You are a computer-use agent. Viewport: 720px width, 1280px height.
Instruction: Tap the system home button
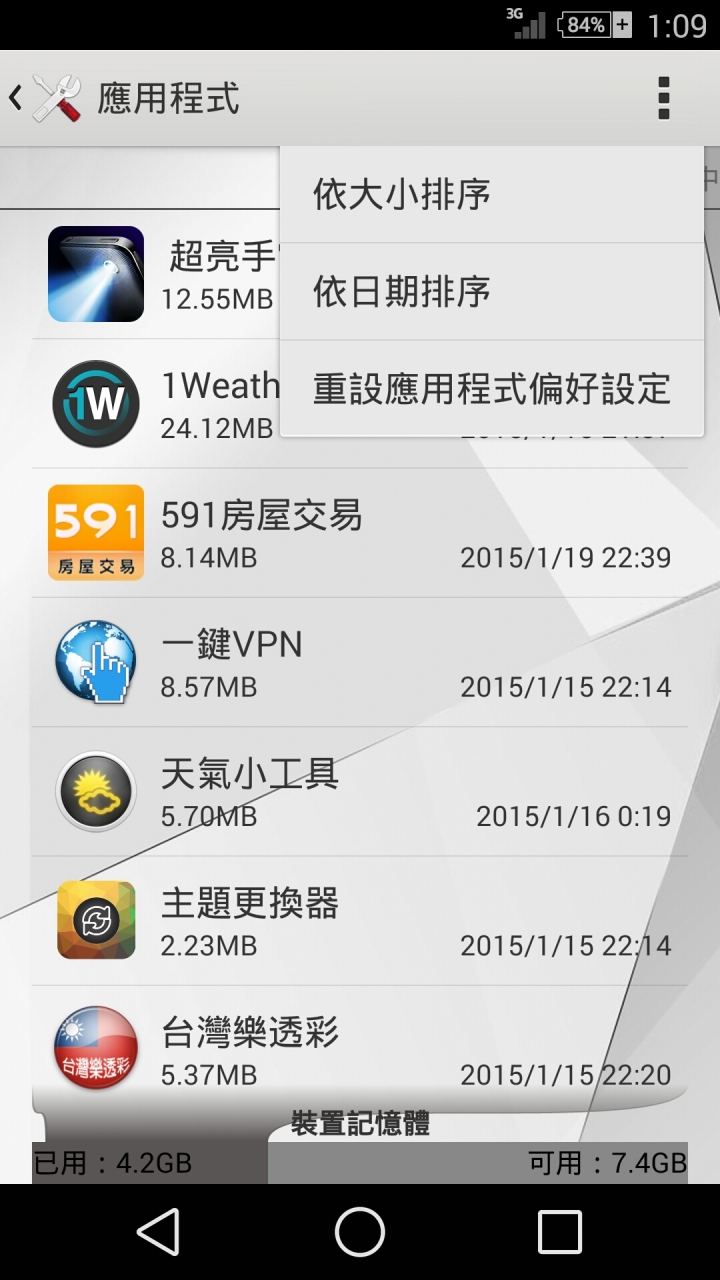tap(360, 1232)
